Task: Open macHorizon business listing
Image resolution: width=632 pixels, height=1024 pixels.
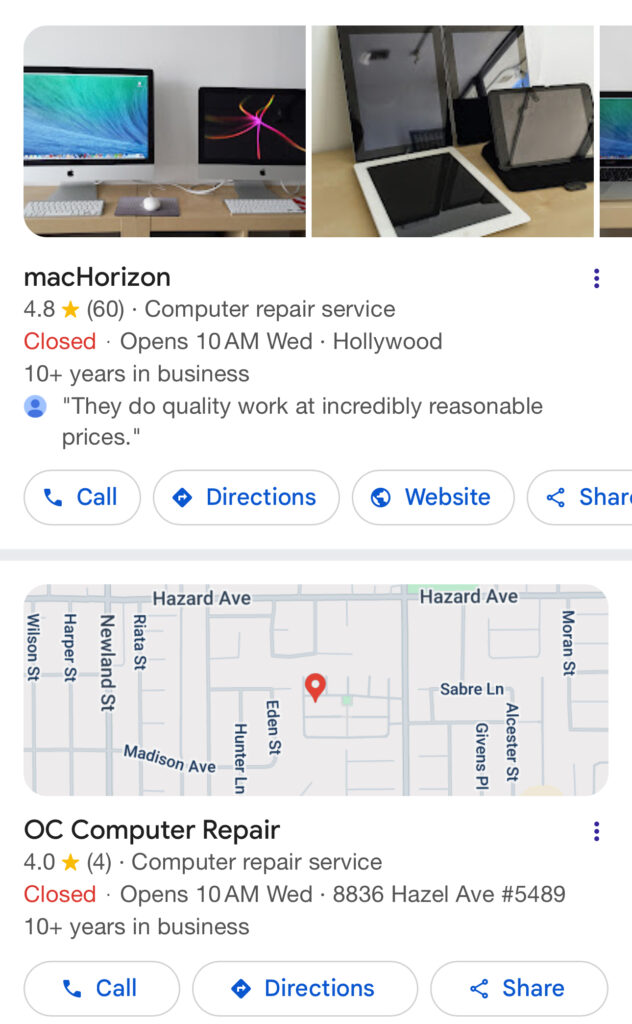Action: 97,277
